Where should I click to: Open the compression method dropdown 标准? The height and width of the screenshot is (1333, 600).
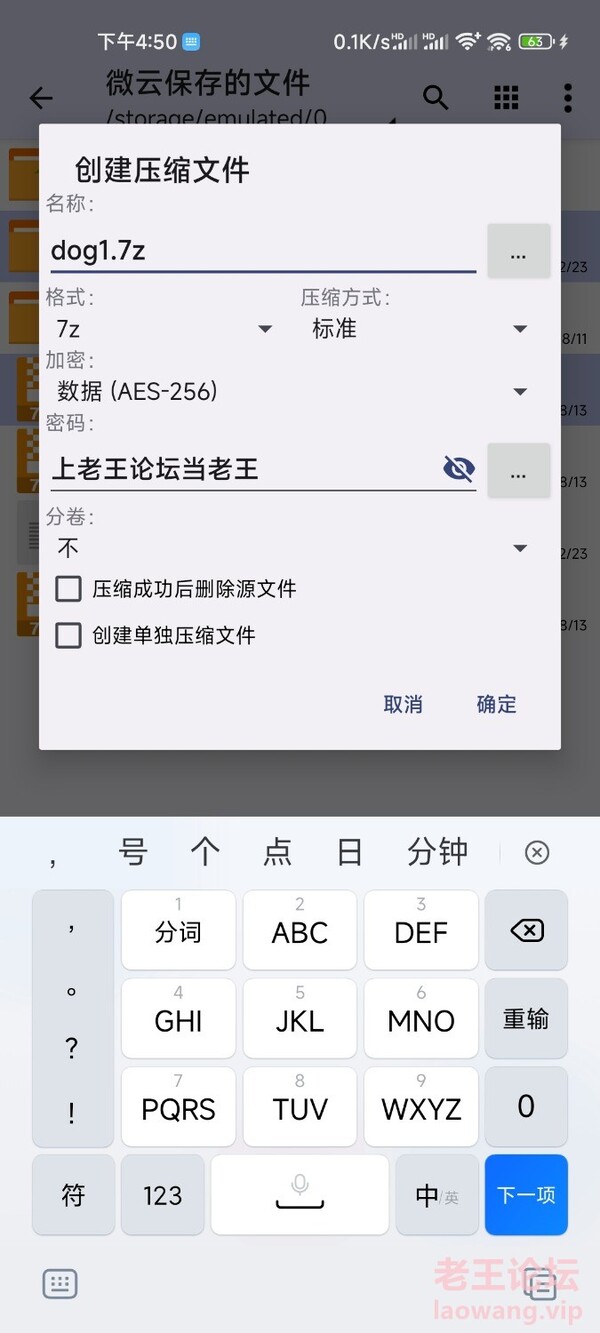pos(420,329)
